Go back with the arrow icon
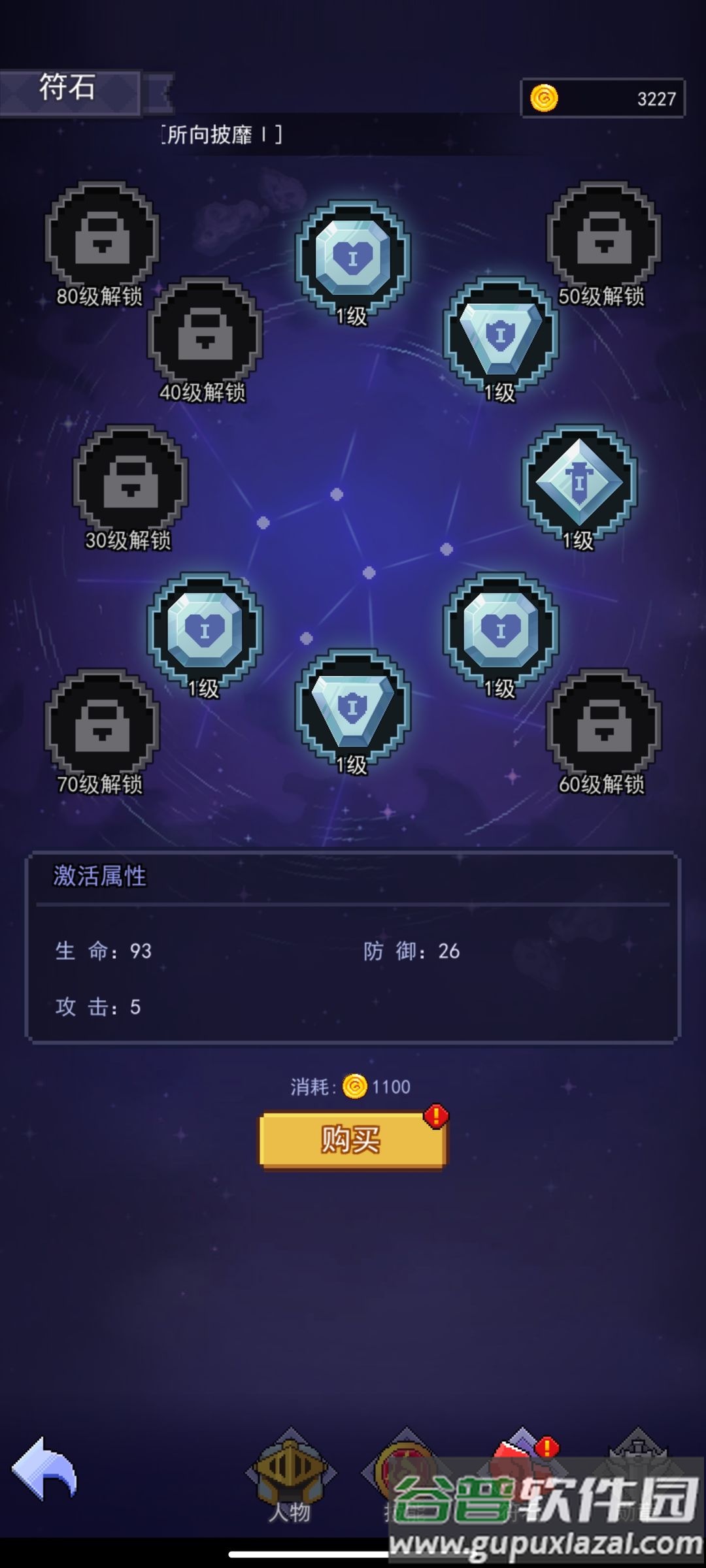The width and height of the screenshot is (706, 1568). click(x=44, y=1471)
